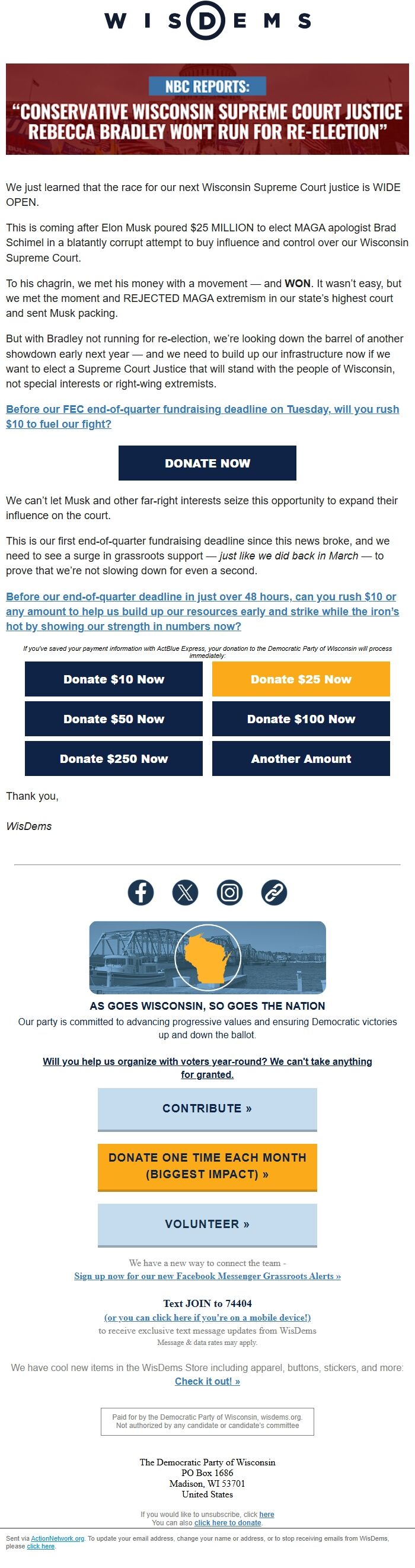Open the X (Twitter) icon
The image size is (415, 1568).
coord(185,892)
